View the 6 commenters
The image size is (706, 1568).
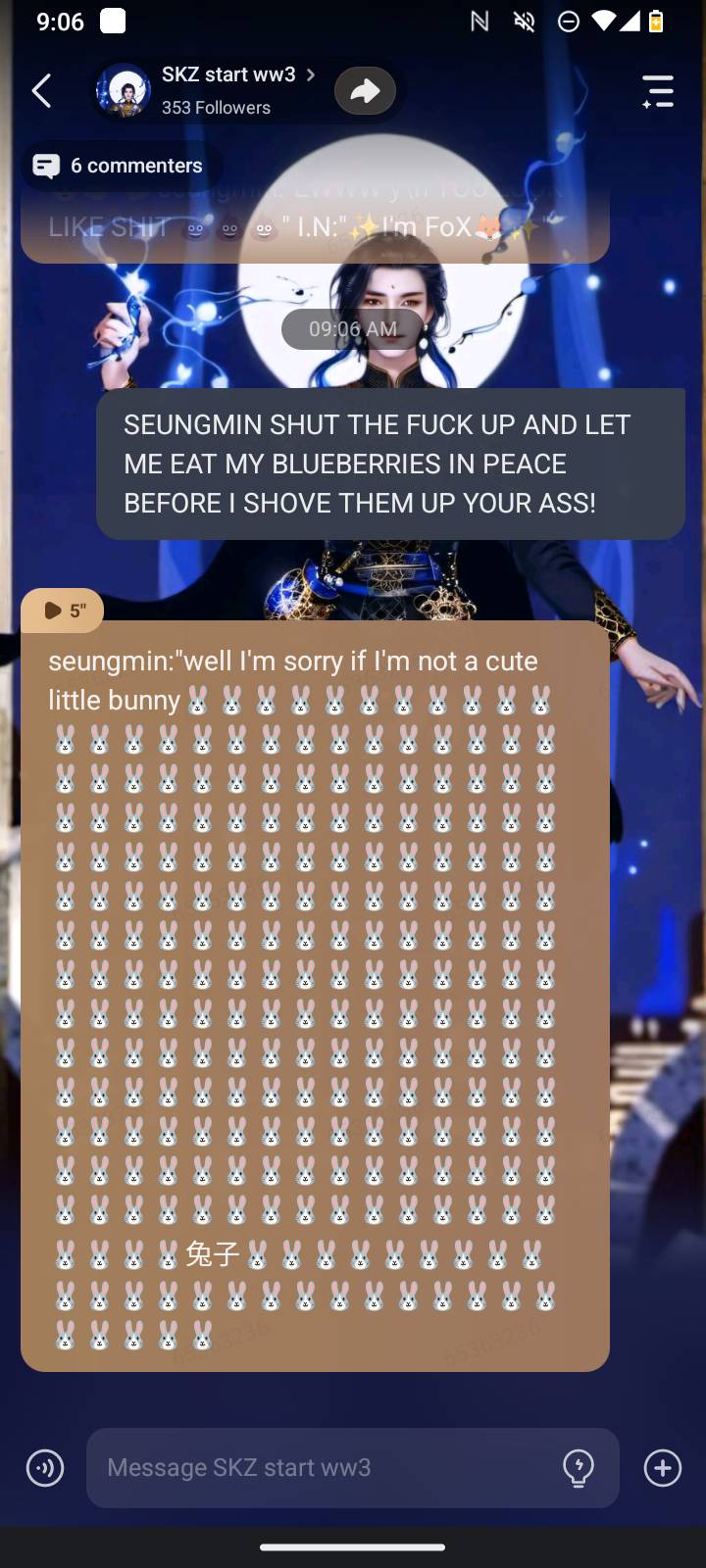120,166
